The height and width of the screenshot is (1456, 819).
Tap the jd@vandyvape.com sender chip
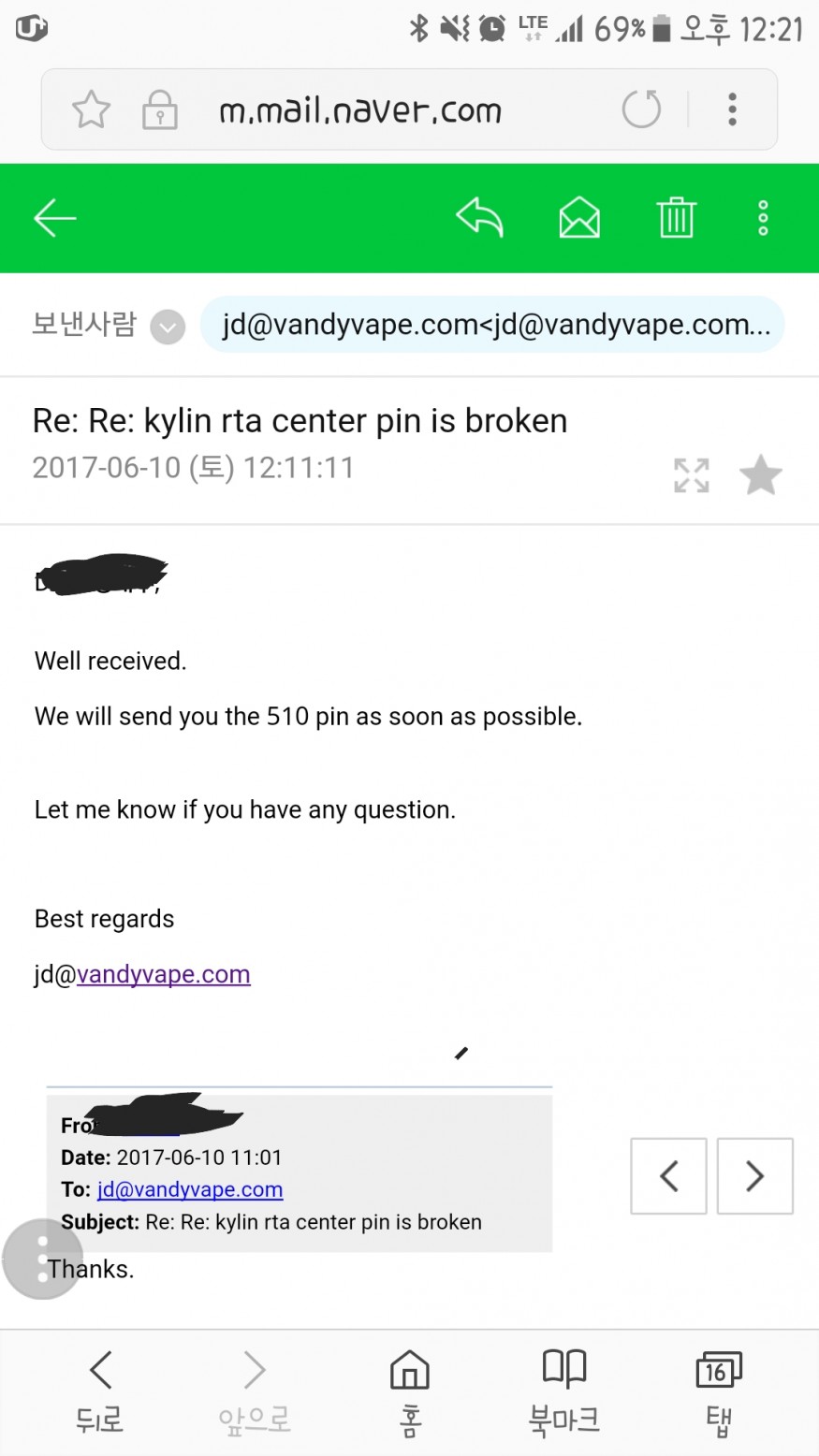tap(492, 326)
